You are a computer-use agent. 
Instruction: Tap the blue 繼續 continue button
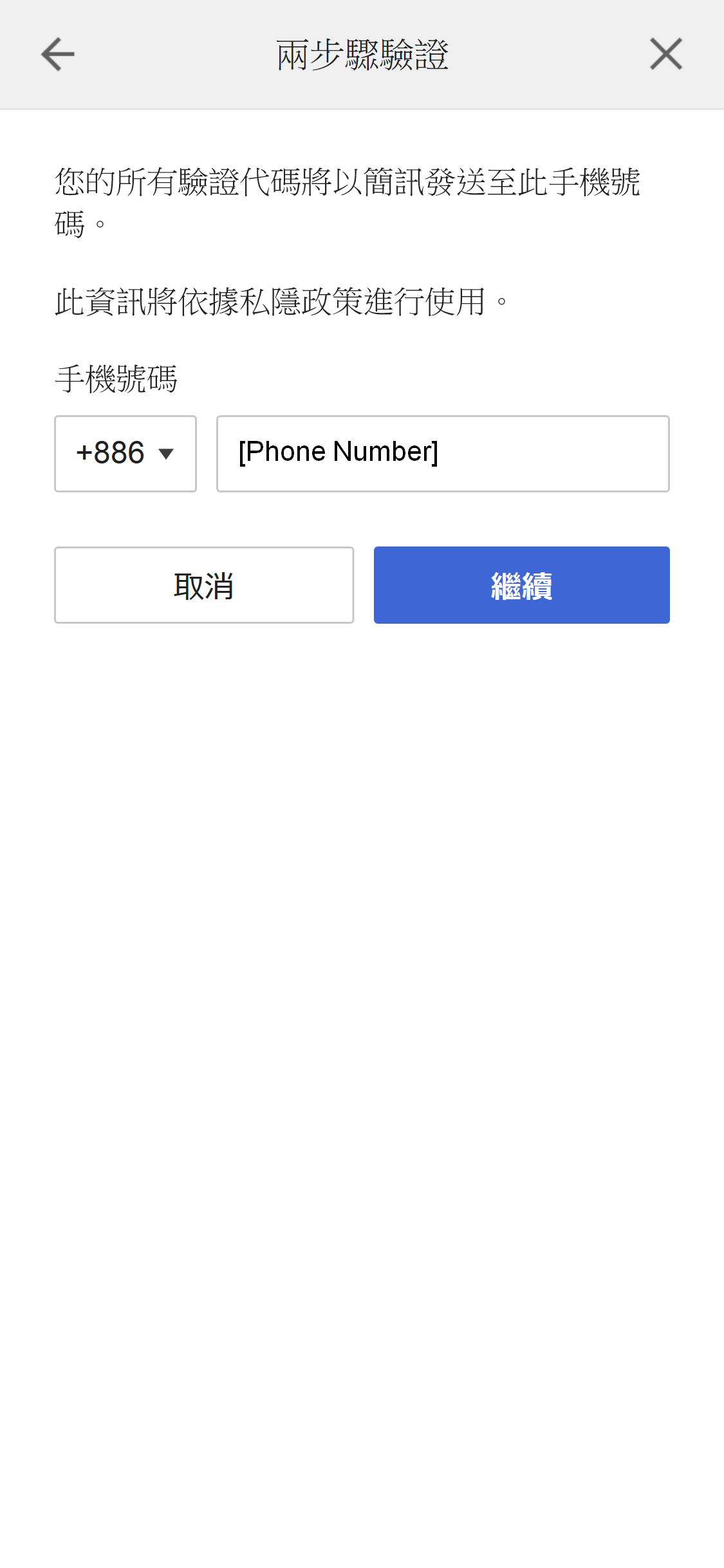[521, 585]
